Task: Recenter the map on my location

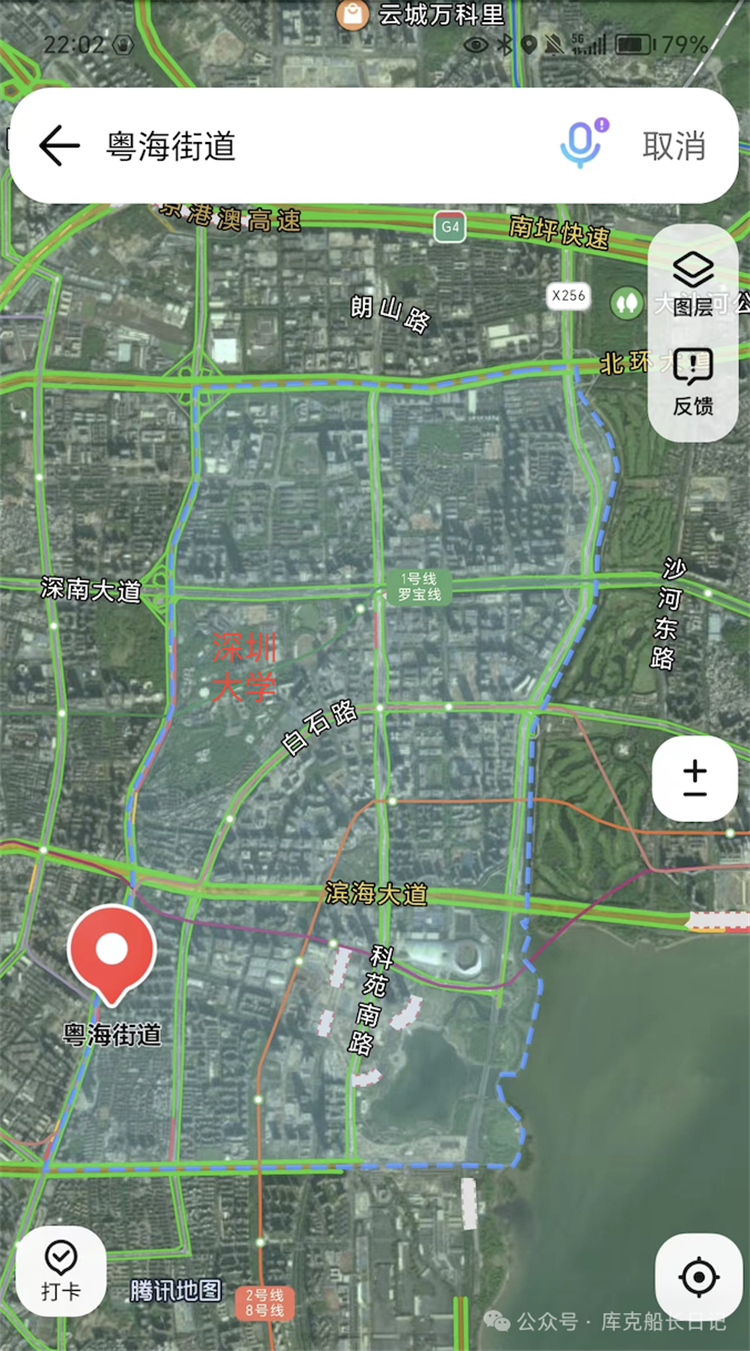Action: pyautogui.click(x=699, y=1277)
